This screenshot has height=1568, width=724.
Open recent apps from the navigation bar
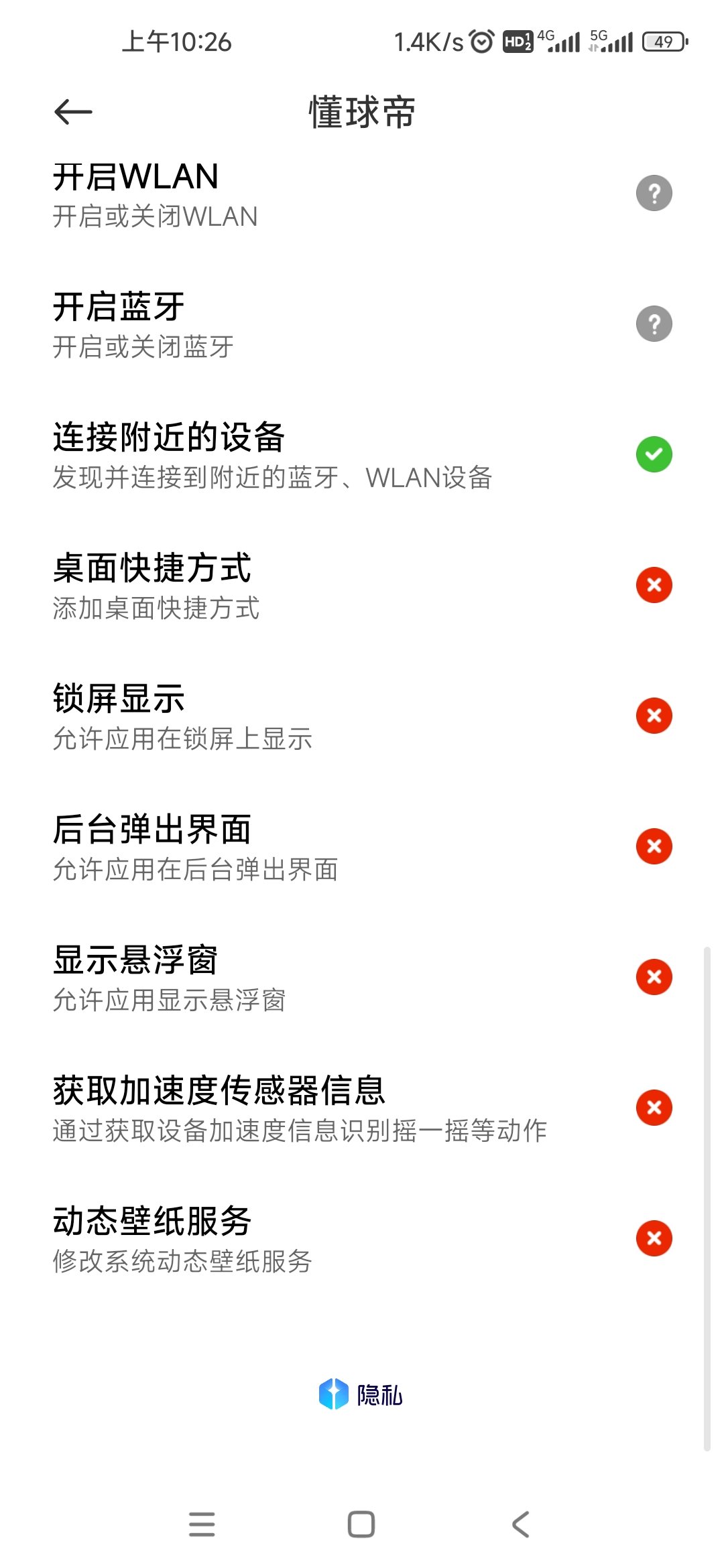tap(202, 1524)
